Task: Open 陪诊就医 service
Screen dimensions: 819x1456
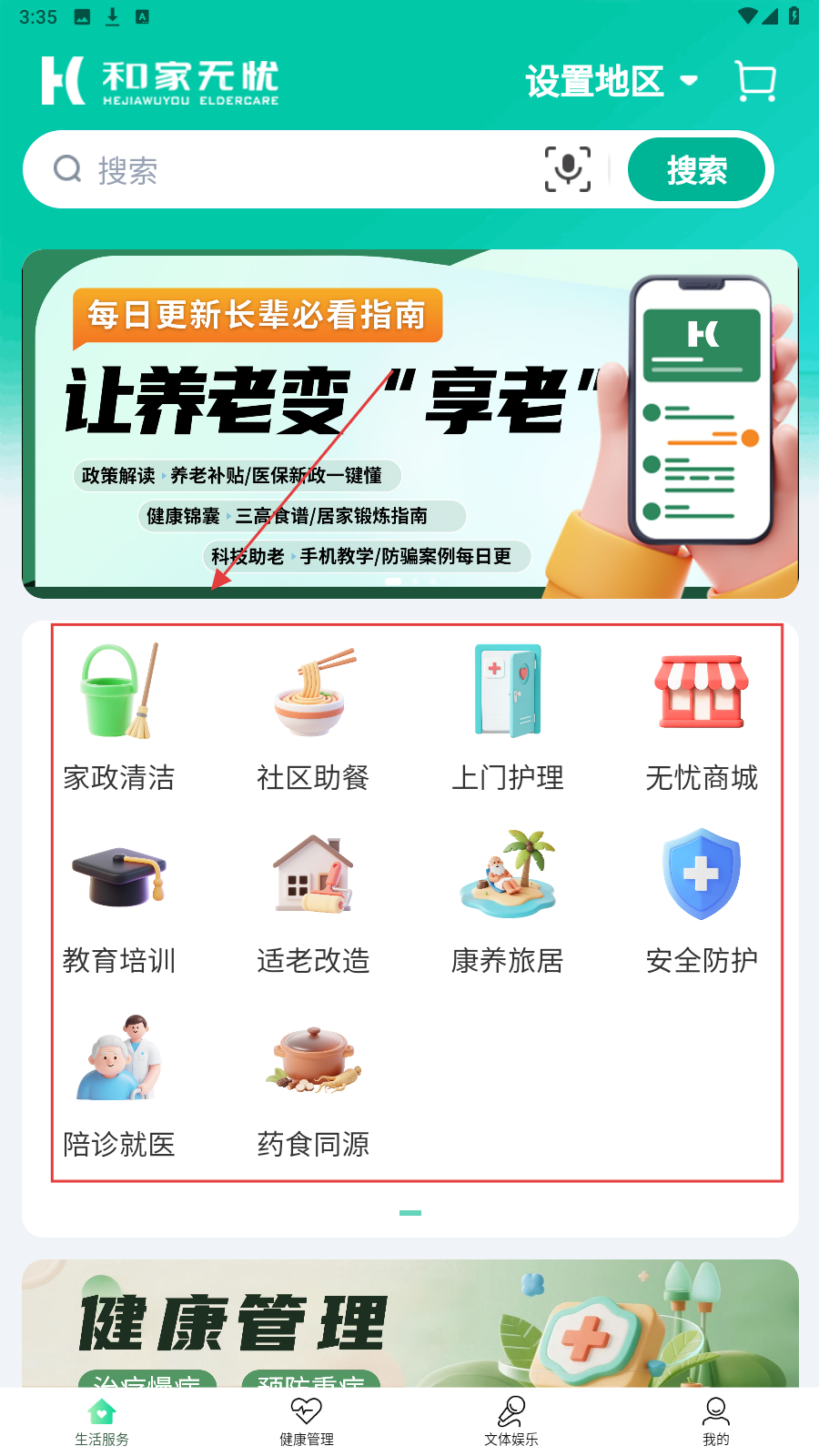Action: pyautogui.click(x=118, y=1085)
